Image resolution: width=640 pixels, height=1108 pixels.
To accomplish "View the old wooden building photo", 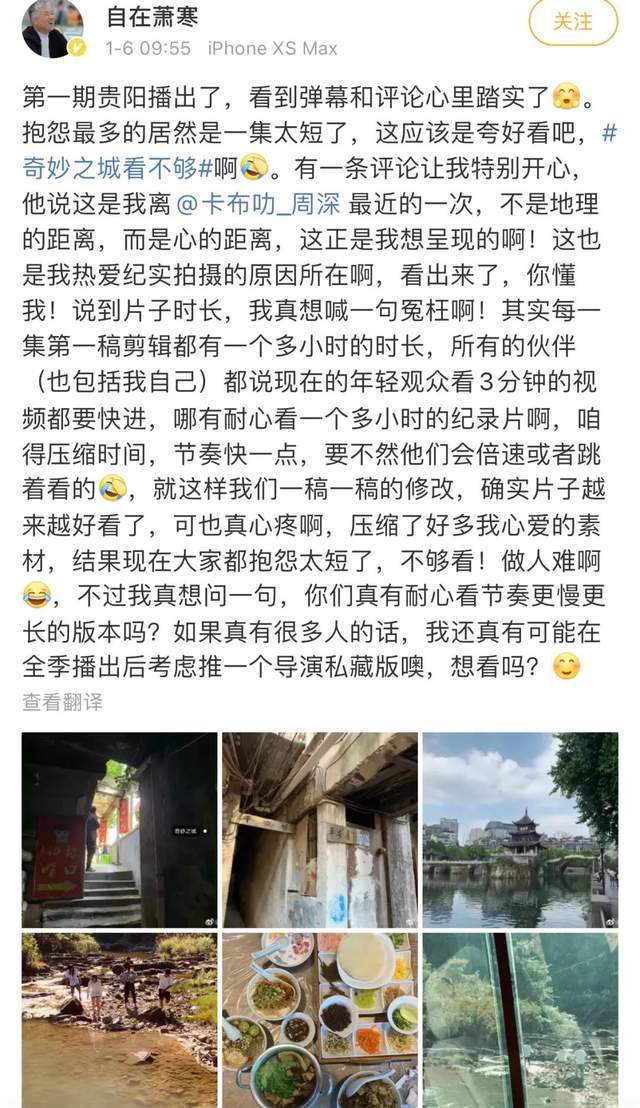I will click(x=320, y=830).
